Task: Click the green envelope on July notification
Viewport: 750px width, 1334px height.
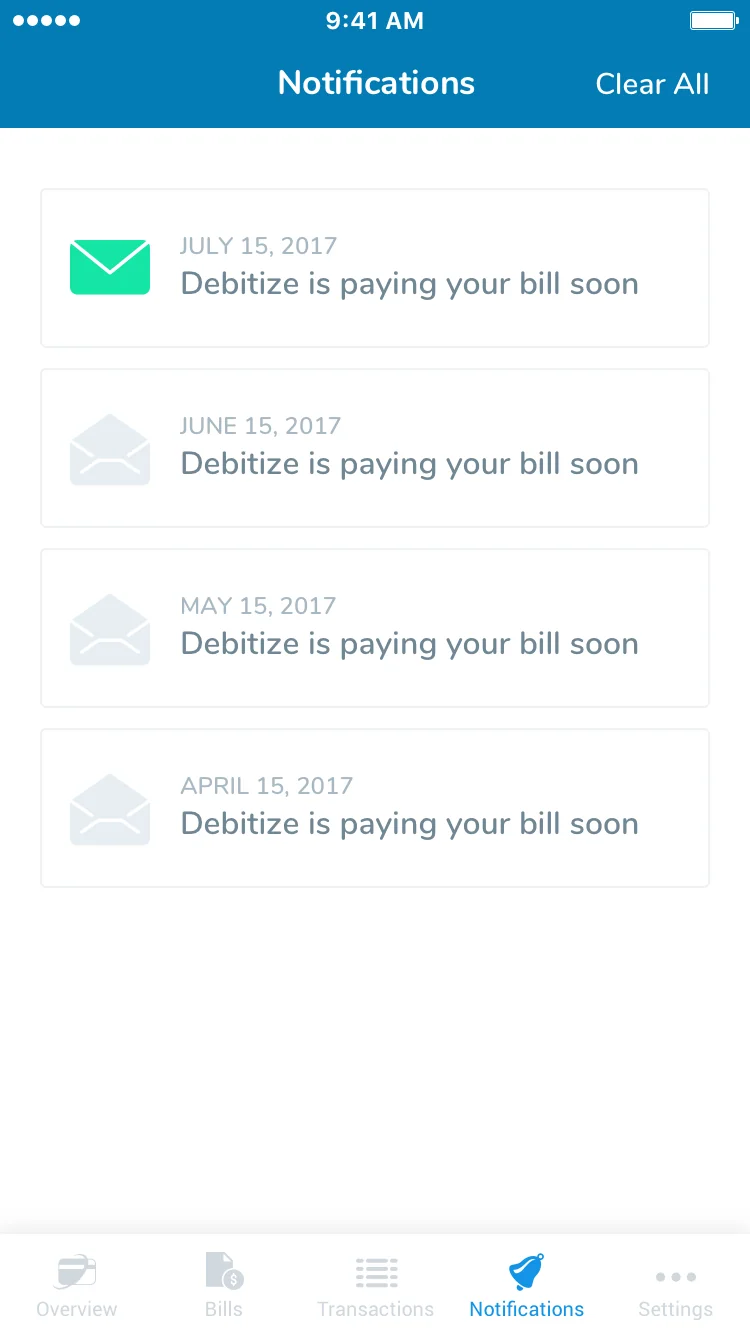Action: [x=109, y=267]
